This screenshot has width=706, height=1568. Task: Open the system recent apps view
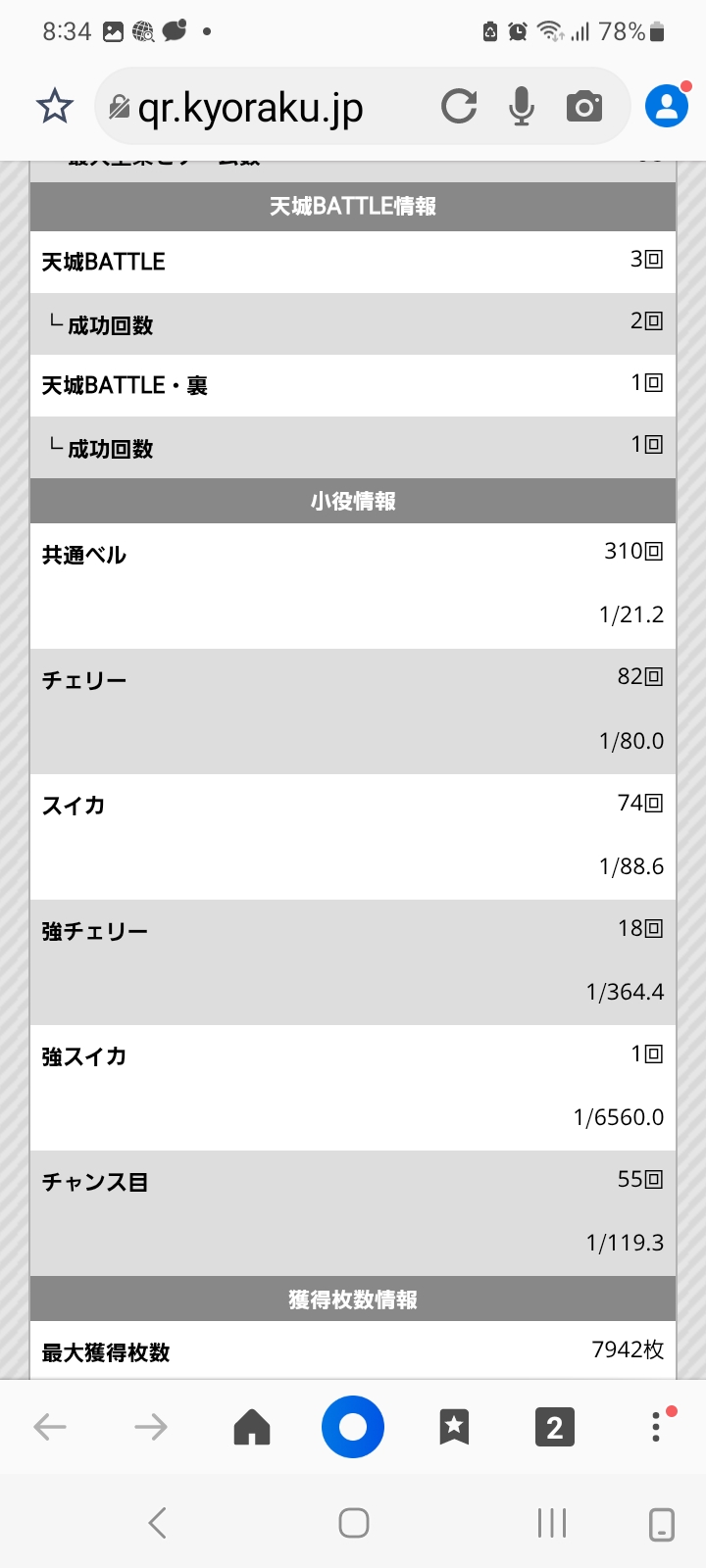click(552, 1522)
